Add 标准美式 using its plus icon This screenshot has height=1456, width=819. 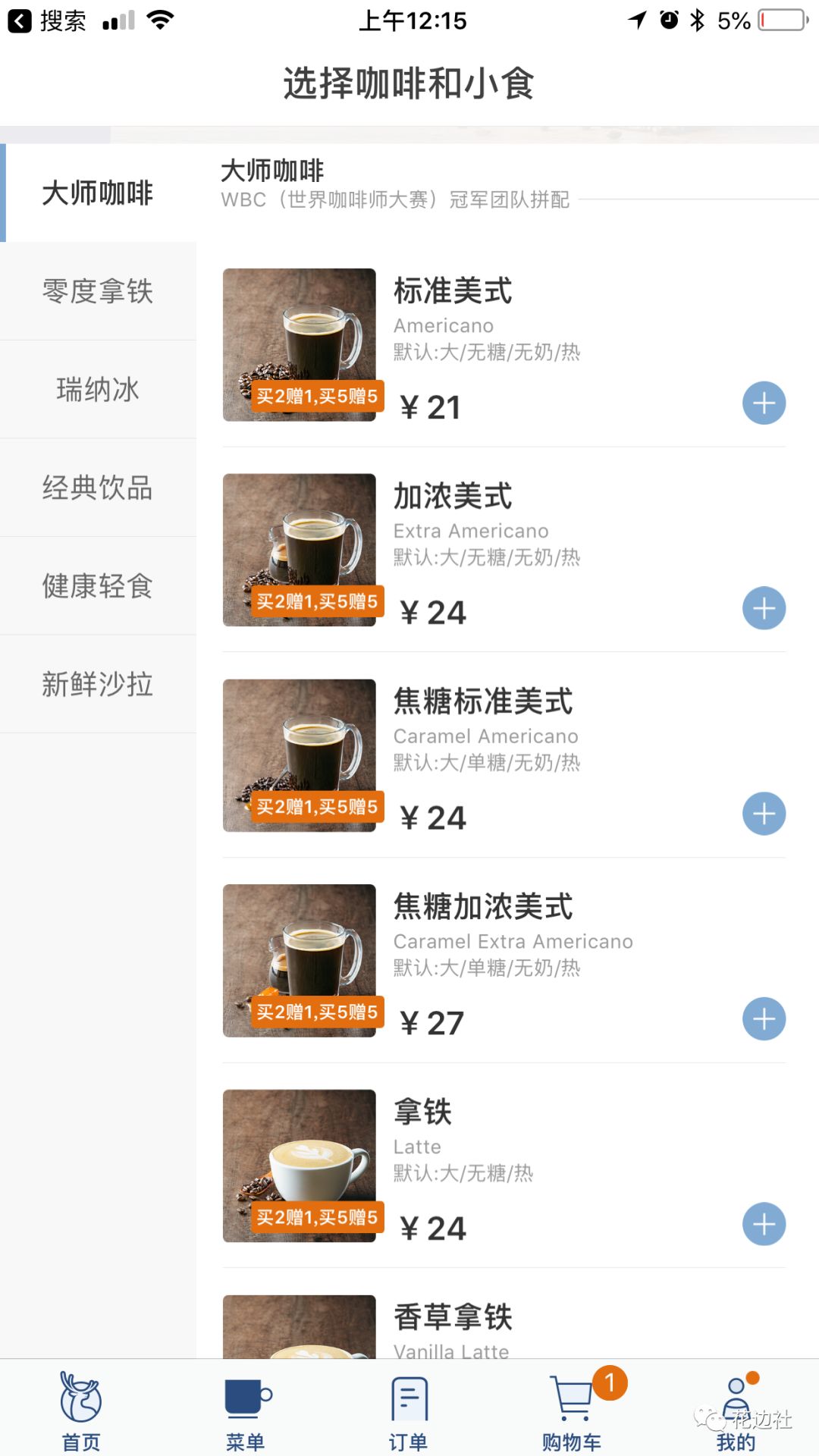pos(764,403)
